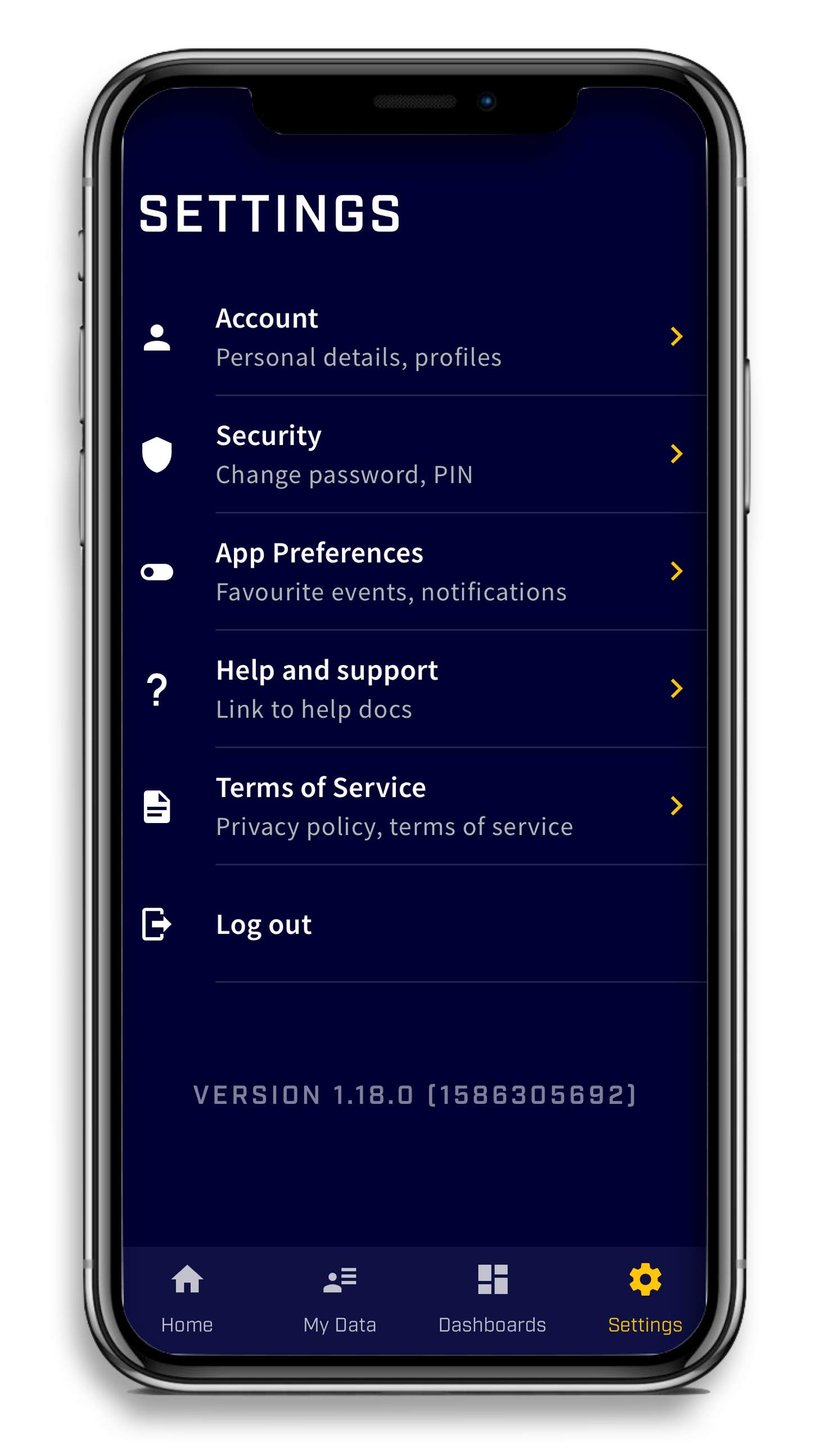The image size is (830, 1456).
Task: Open Account settings
Action: coord(414,336)
